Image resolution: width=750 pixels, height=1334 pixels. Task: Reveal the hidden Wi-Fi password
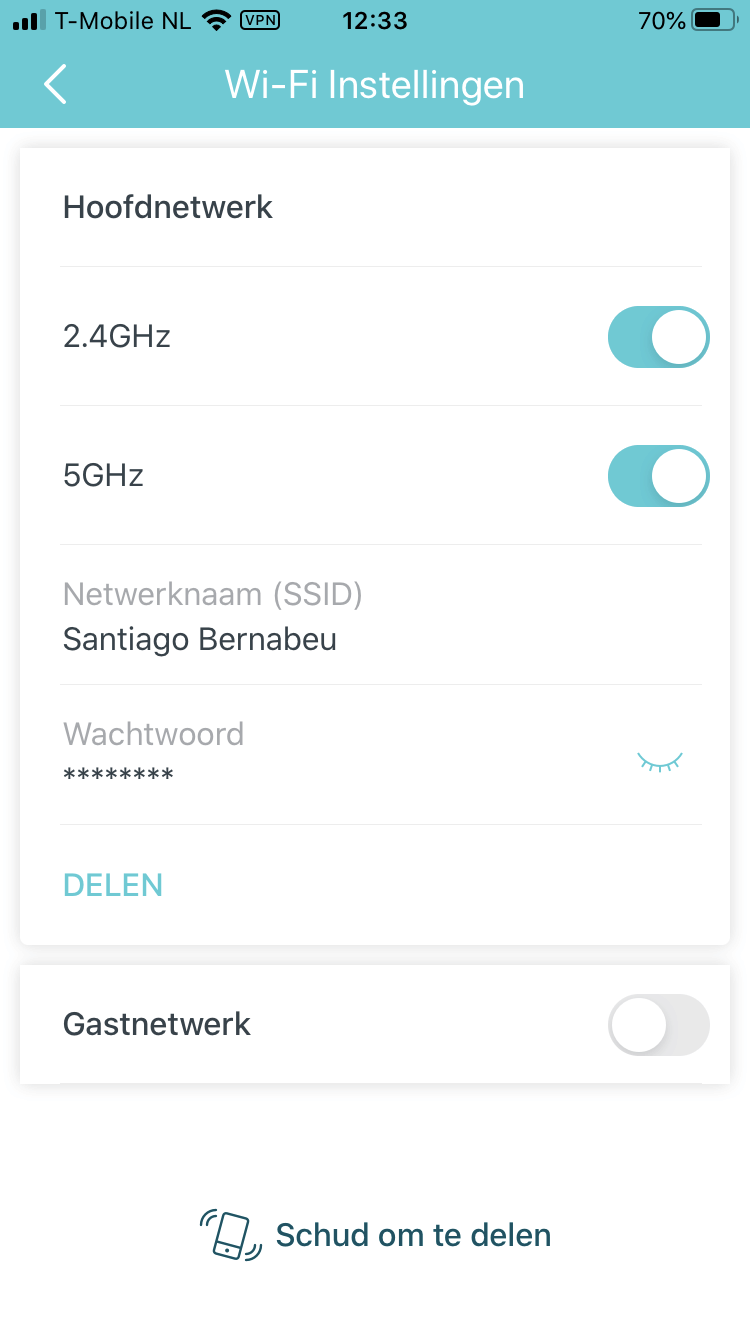point(660,763)
